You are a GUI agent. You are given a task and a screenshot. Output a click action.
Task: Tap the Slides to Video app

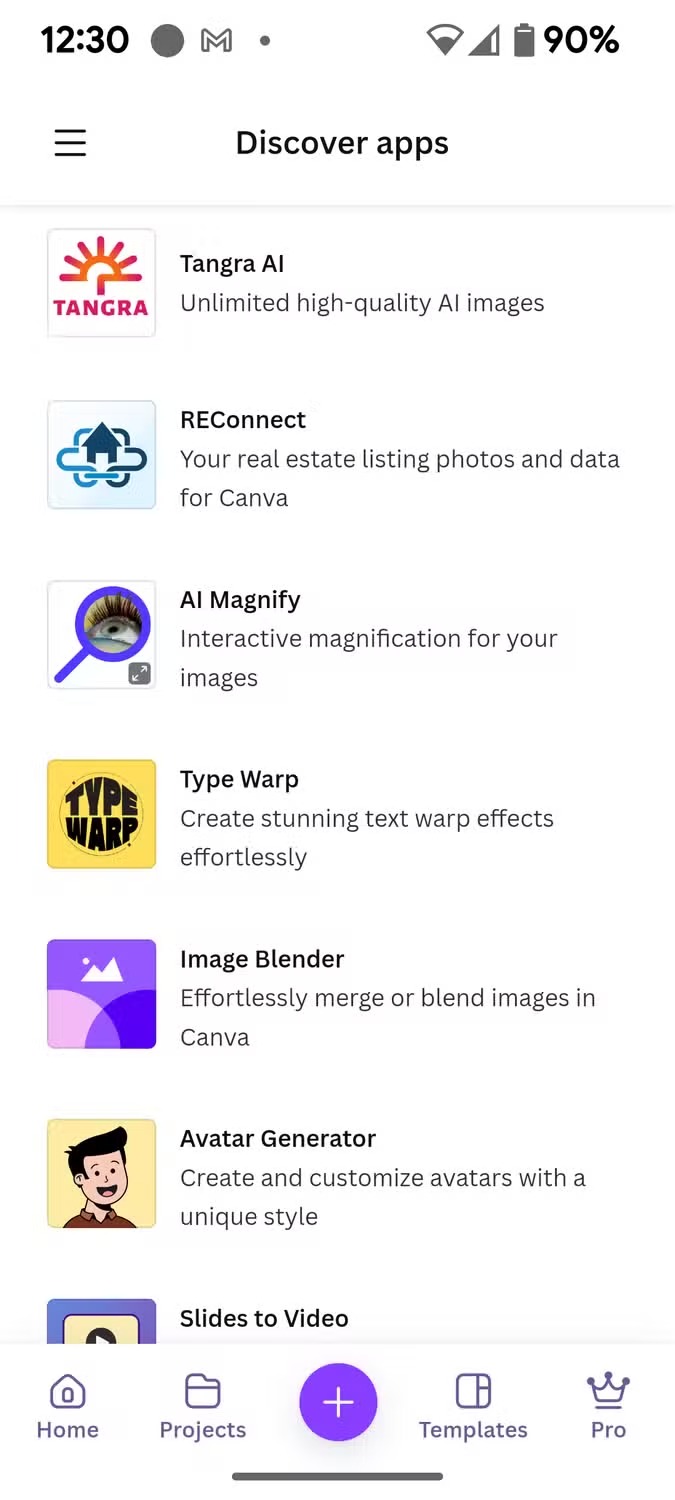pos(337,1318)
